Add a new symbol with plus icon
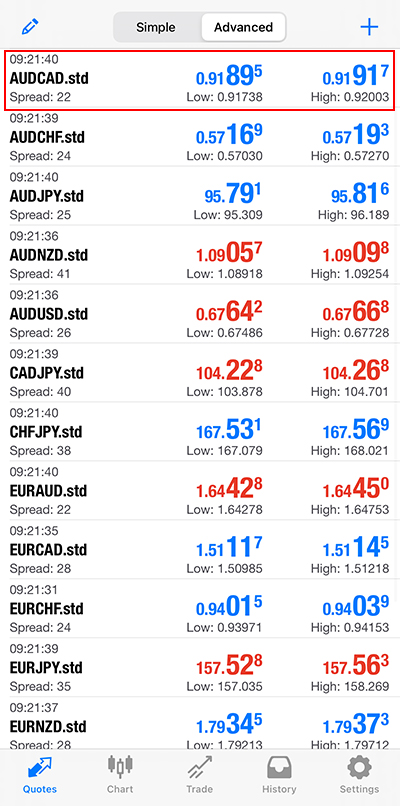 point(369,27)
